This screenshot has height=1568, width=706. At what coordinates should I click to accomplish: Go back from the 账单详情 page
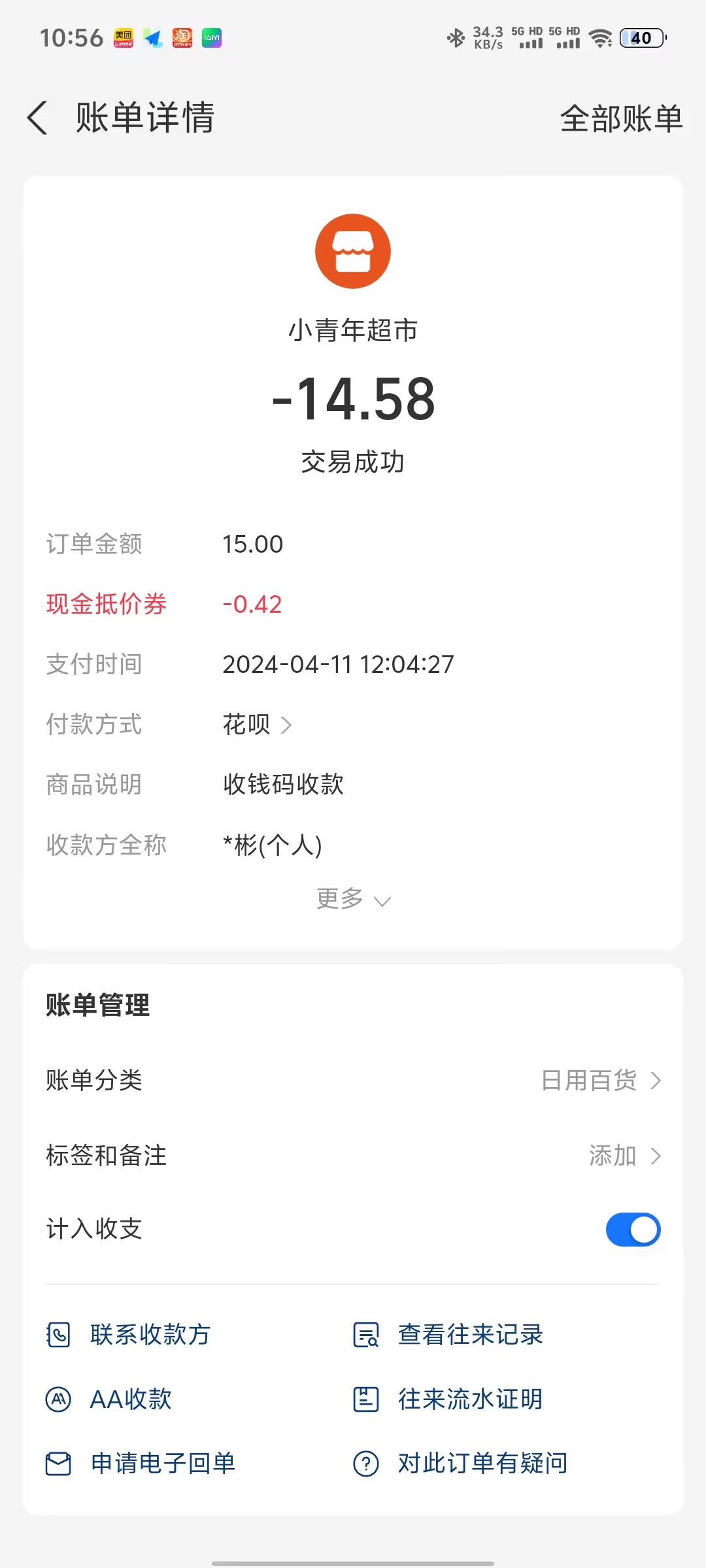(x=38, y=118)
